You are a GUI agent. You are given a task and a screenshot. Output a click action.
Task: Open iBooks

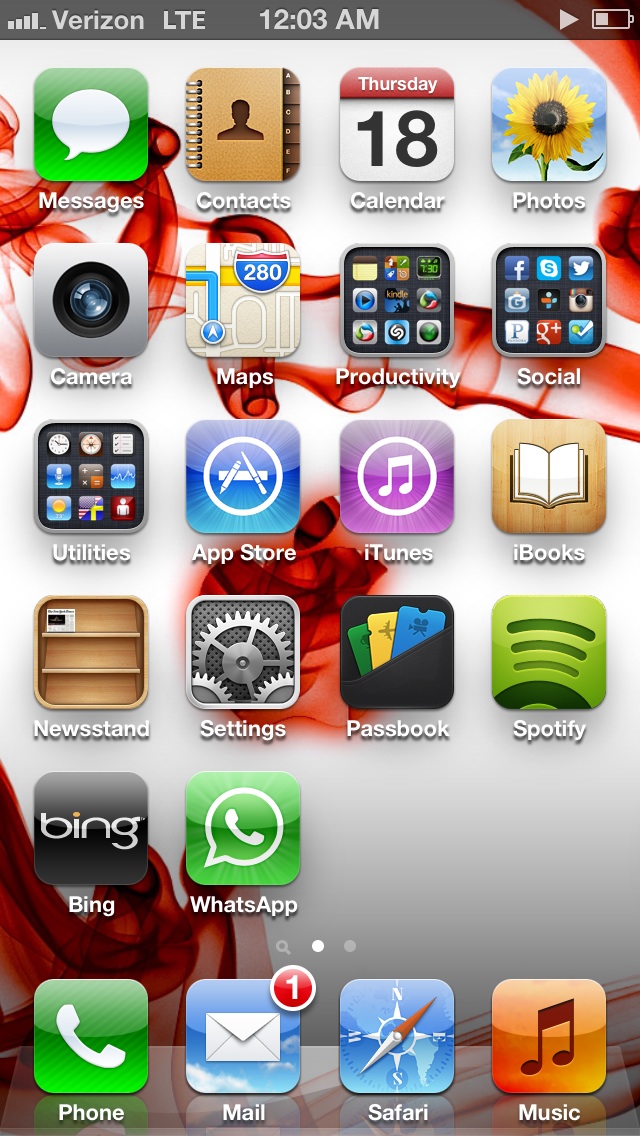[x=549, y=477]
